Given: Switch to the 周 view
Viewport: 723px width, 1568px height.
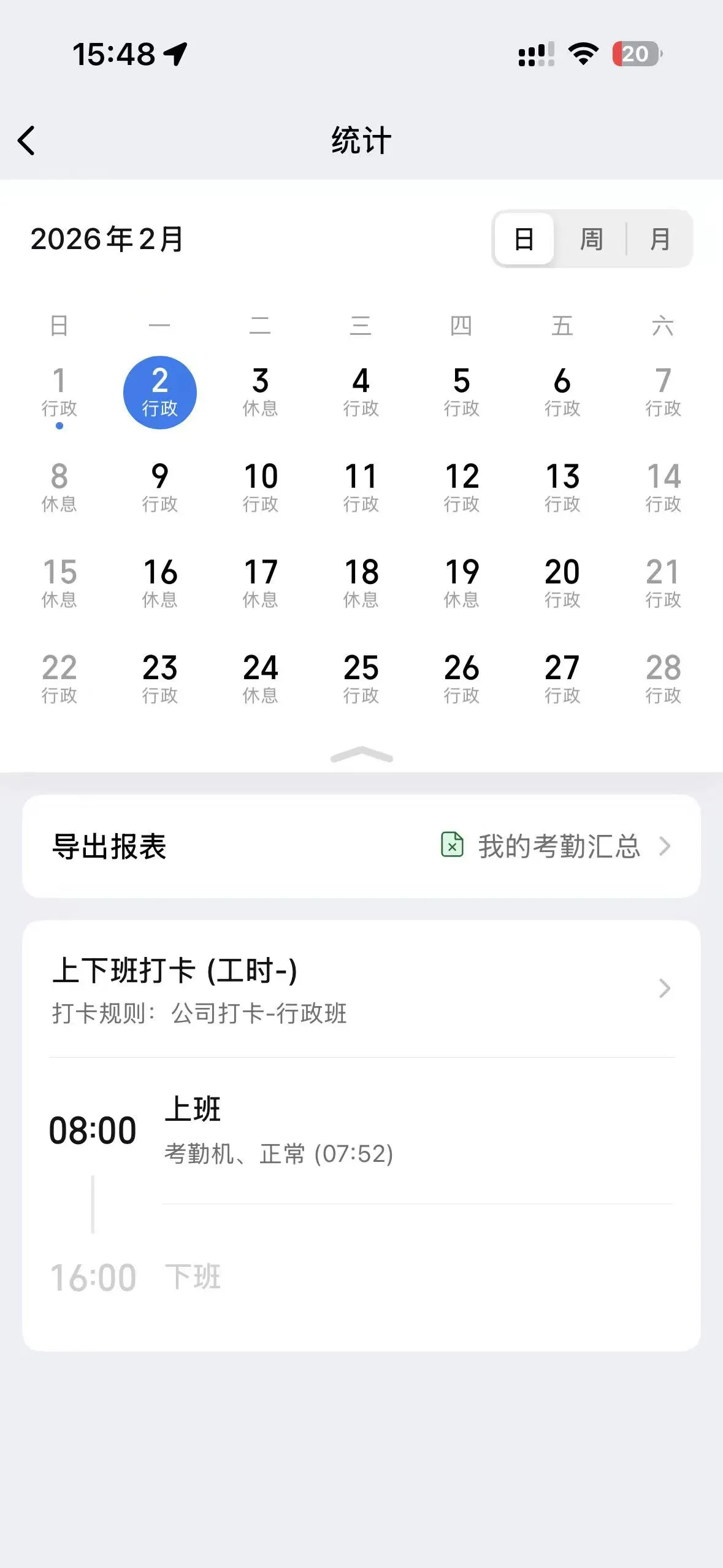Looking at the screenshot, I should (592, 239).
